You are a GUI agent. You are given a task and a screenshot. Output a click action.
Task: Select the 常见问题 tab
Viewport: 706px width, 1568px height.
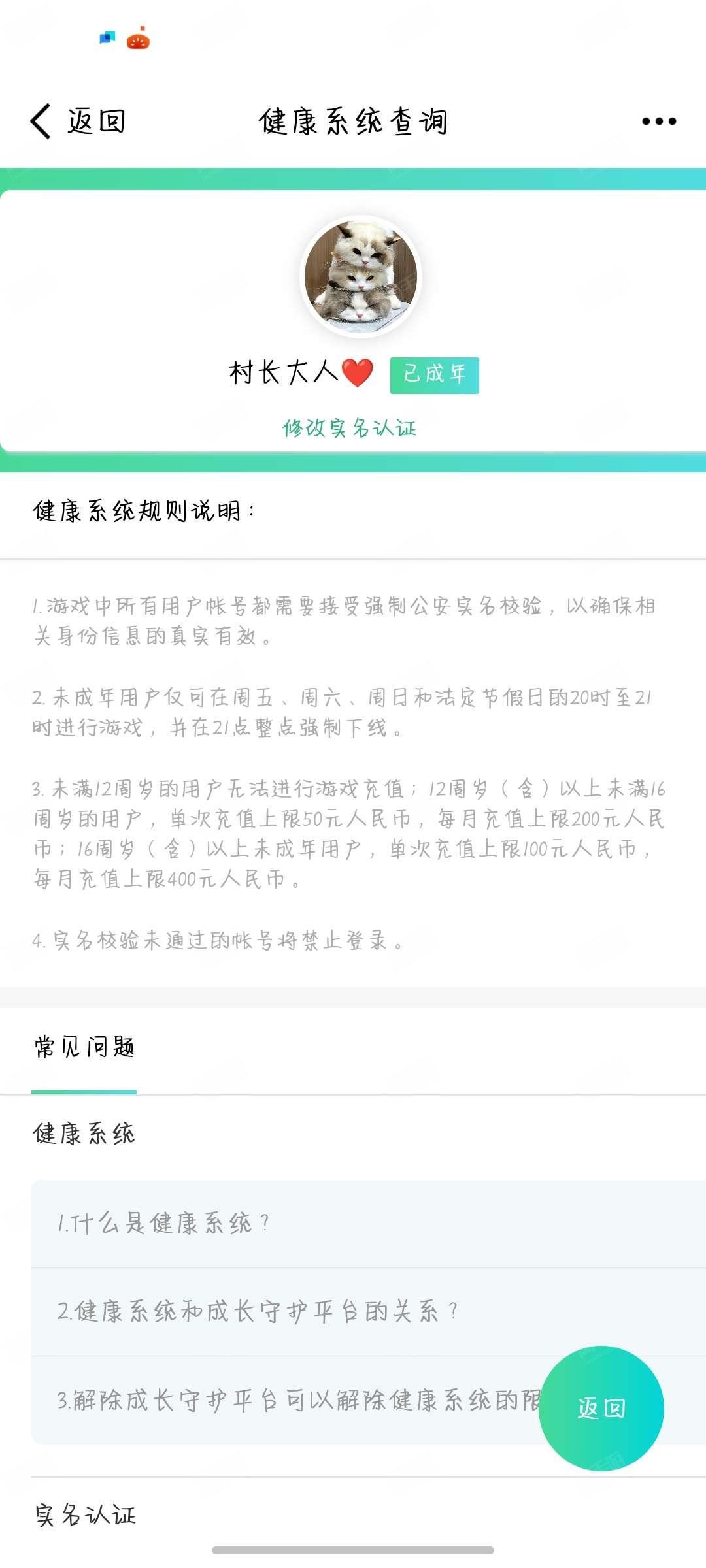point(84,1047)
